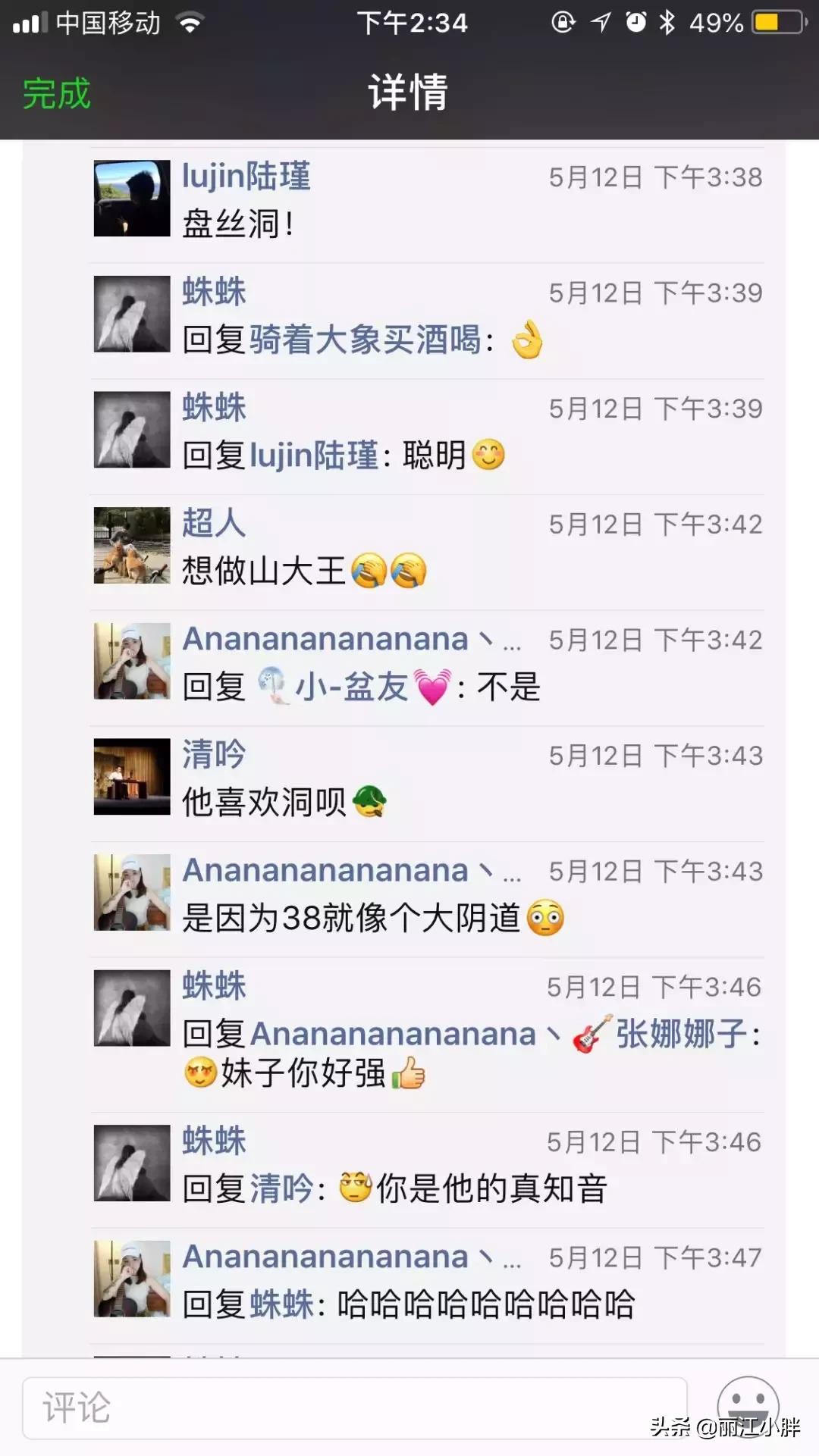
Task: Tap the username 蛛蛛 in a comment
Action: (215, 290)
